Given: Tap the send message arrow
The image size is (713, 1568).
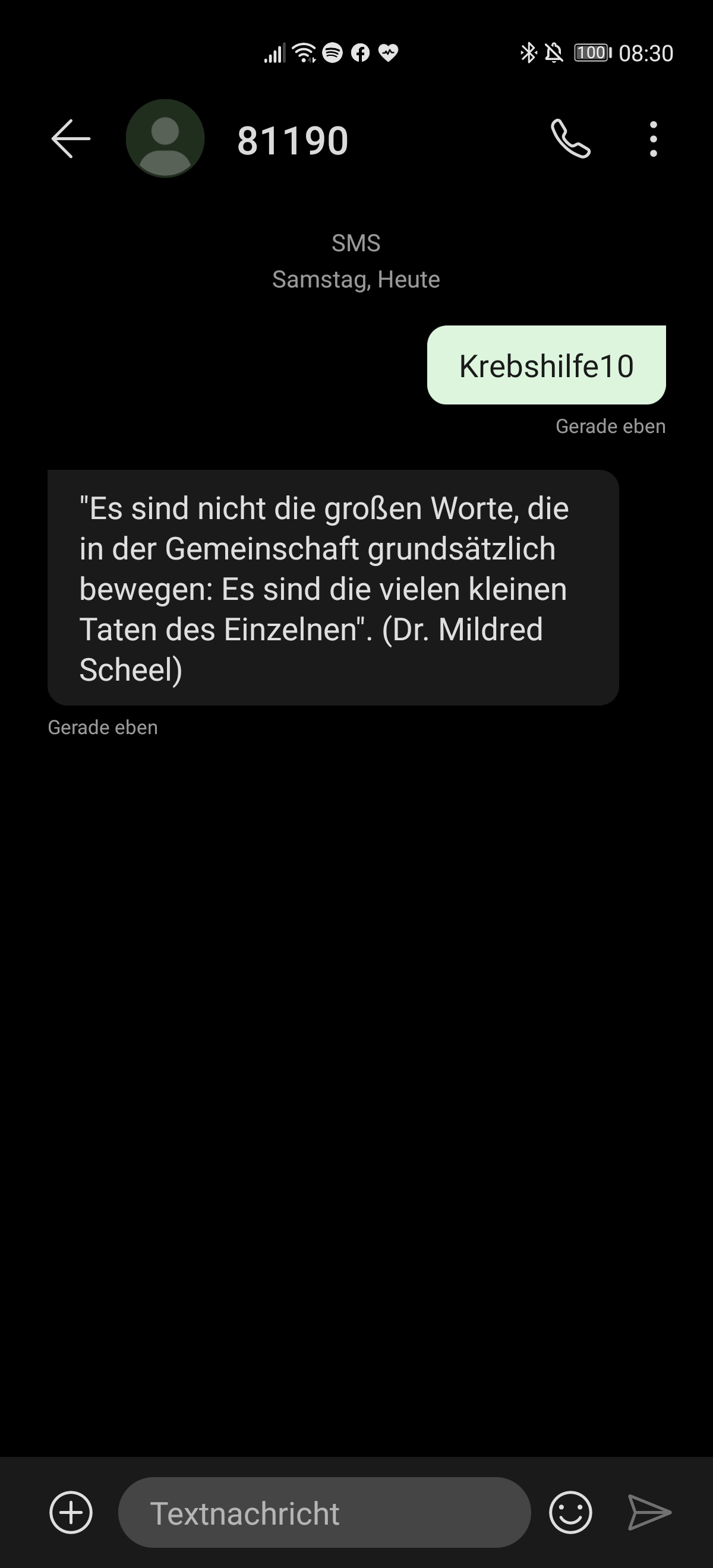Looking at the screenshot, I should (649, 1513).
